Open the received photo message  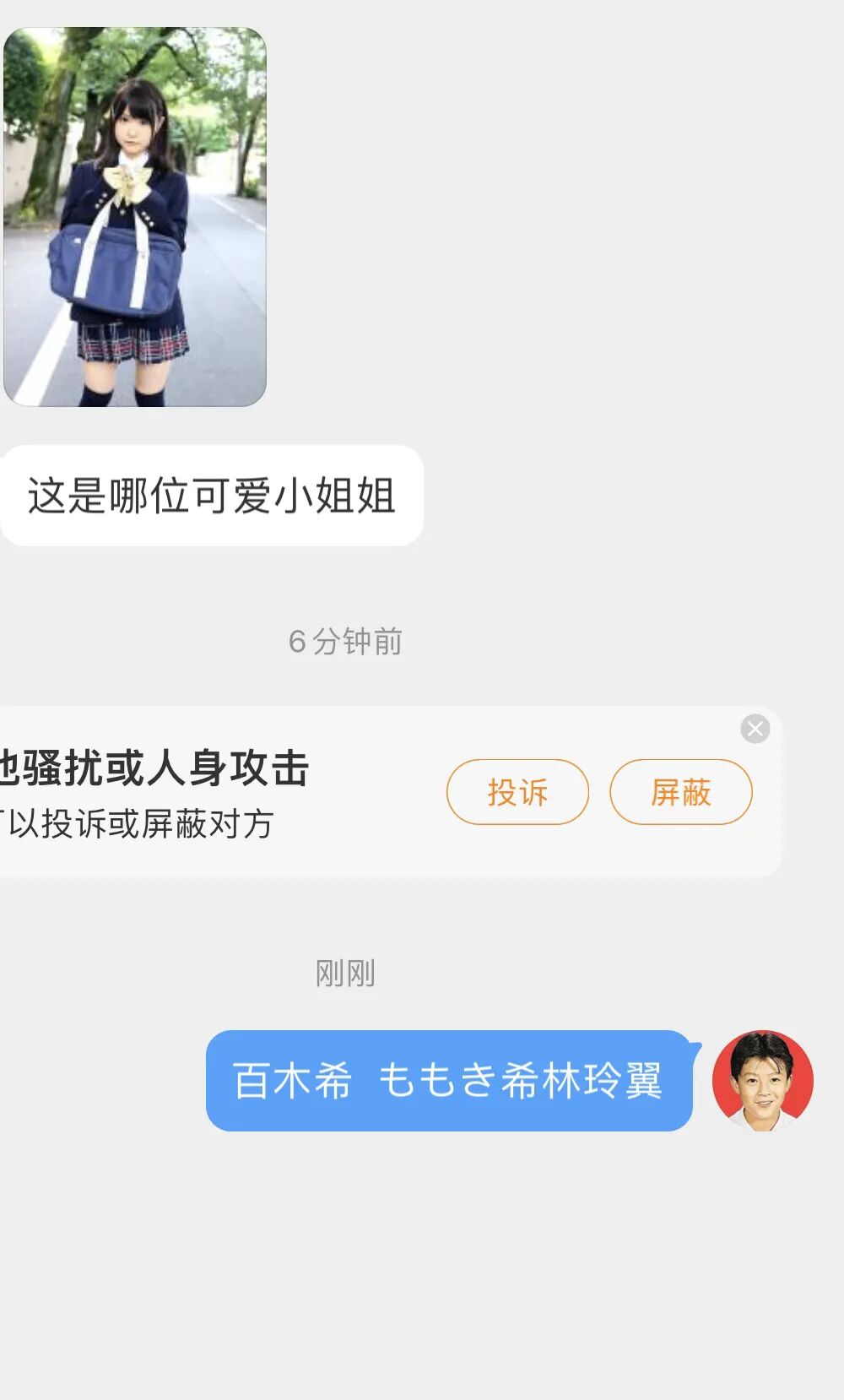[135, 217]
